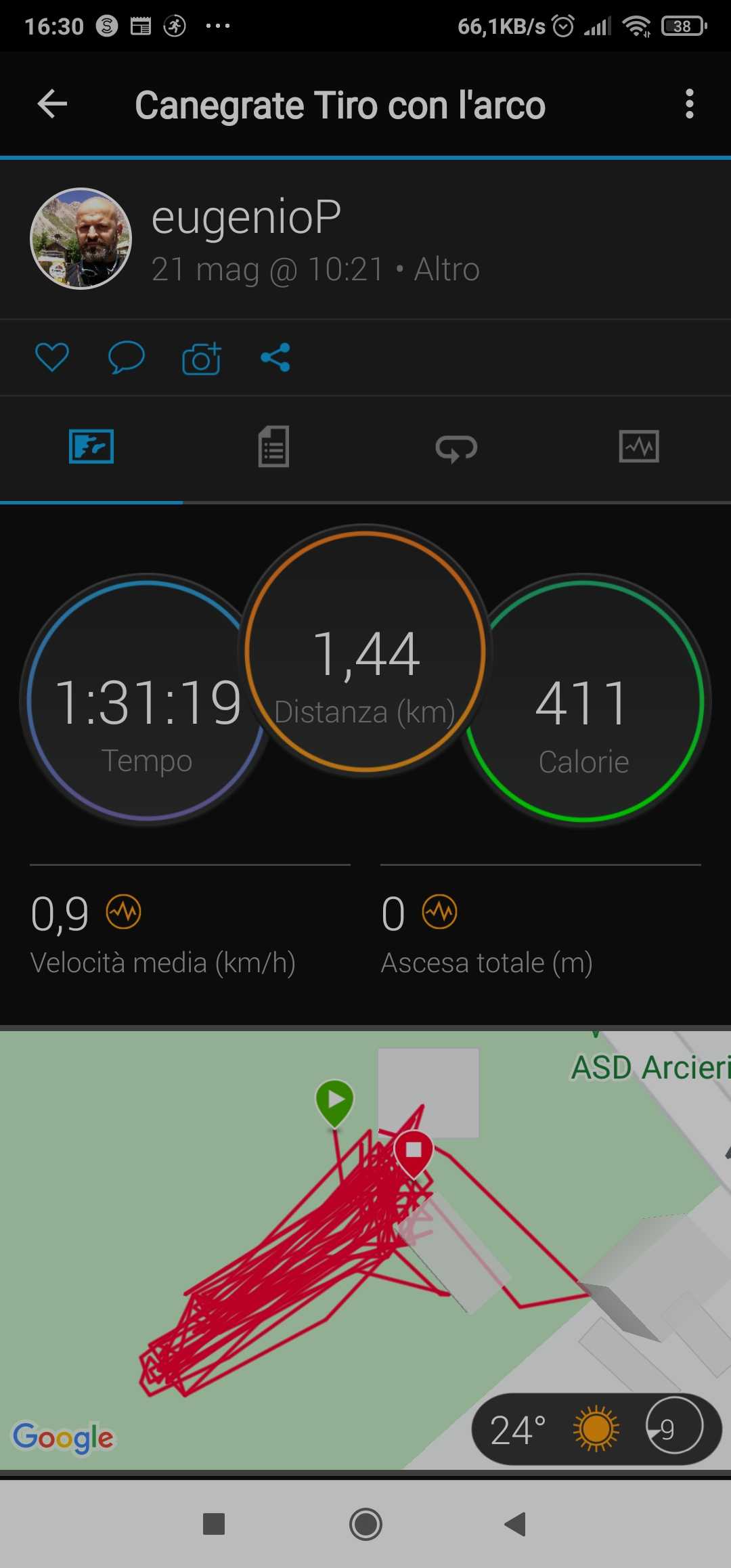Open recent apps from navigation bar
The height and width of the screenshot is (1568, 731).
[x=214, y=1525]
